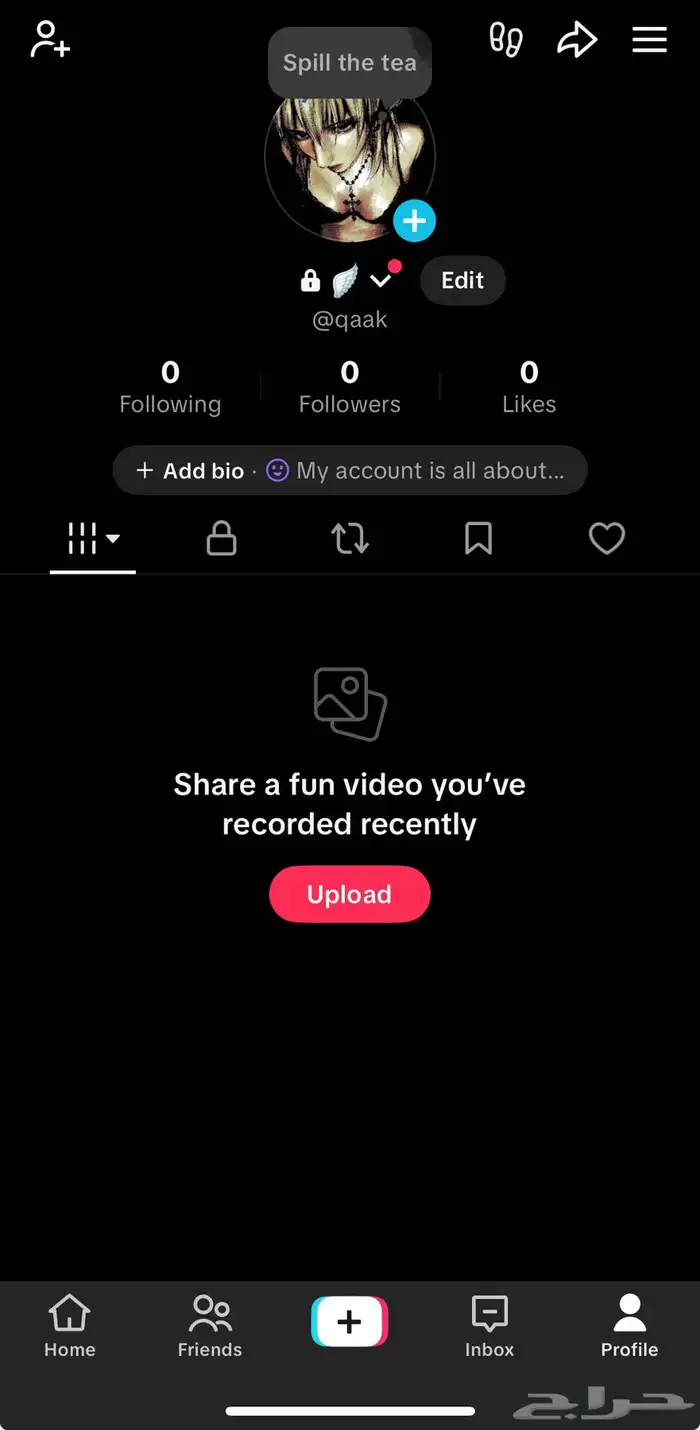This screenshot has width=700, height=1430.
Task: View the Followers list
Action: tap(349, 388)
